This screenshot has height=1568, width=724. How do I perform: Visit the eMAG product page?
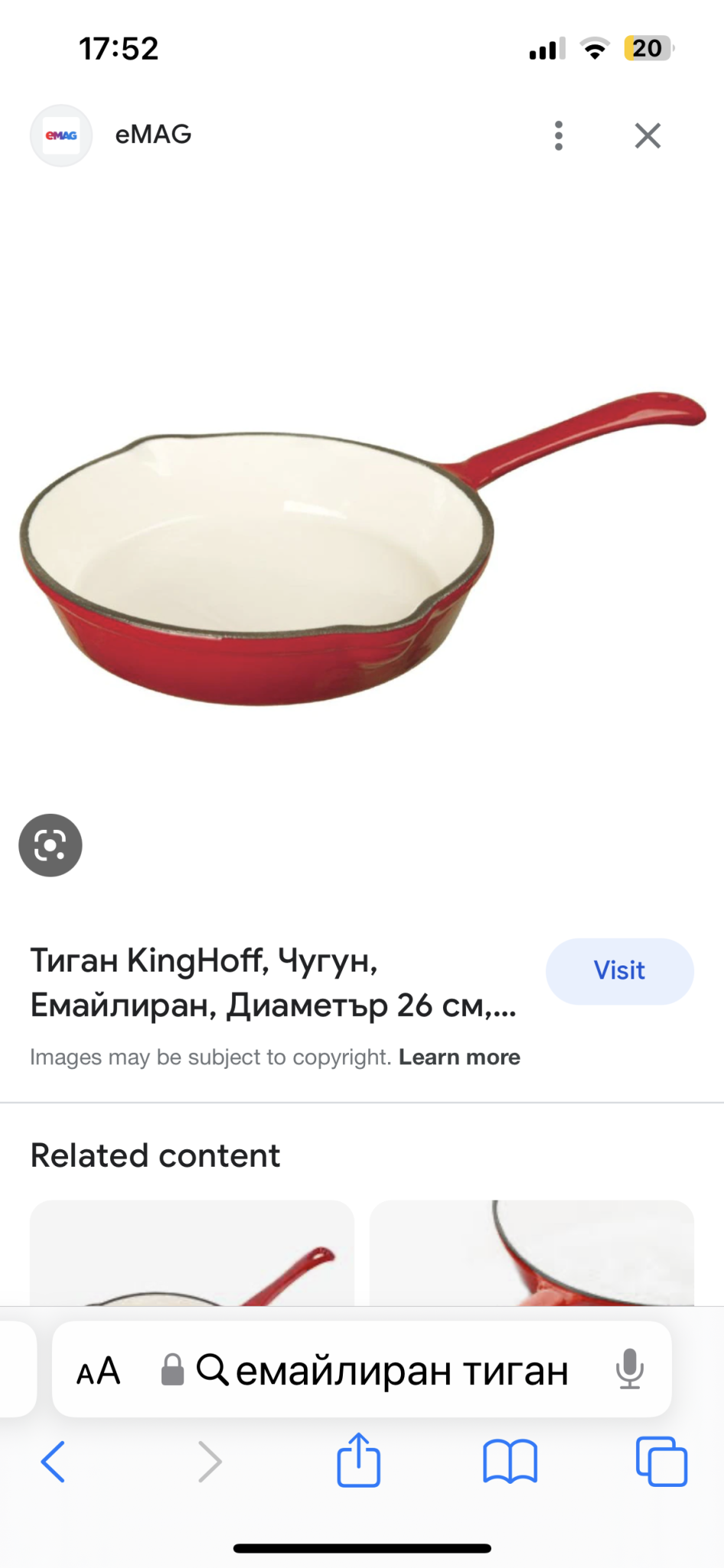[619, 971]
